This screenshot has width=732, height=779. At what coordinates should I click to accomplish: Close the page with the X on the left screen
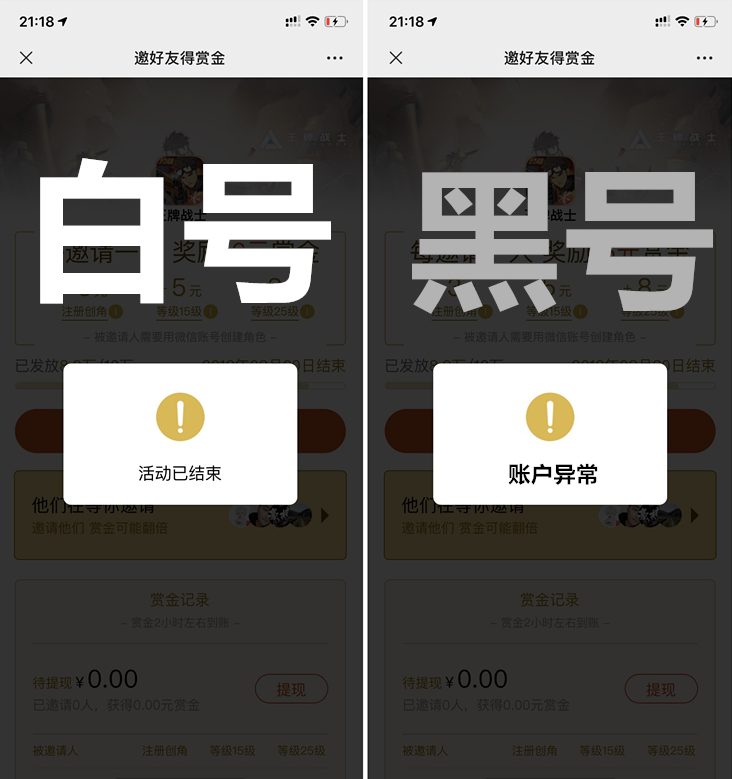point(26,58)
